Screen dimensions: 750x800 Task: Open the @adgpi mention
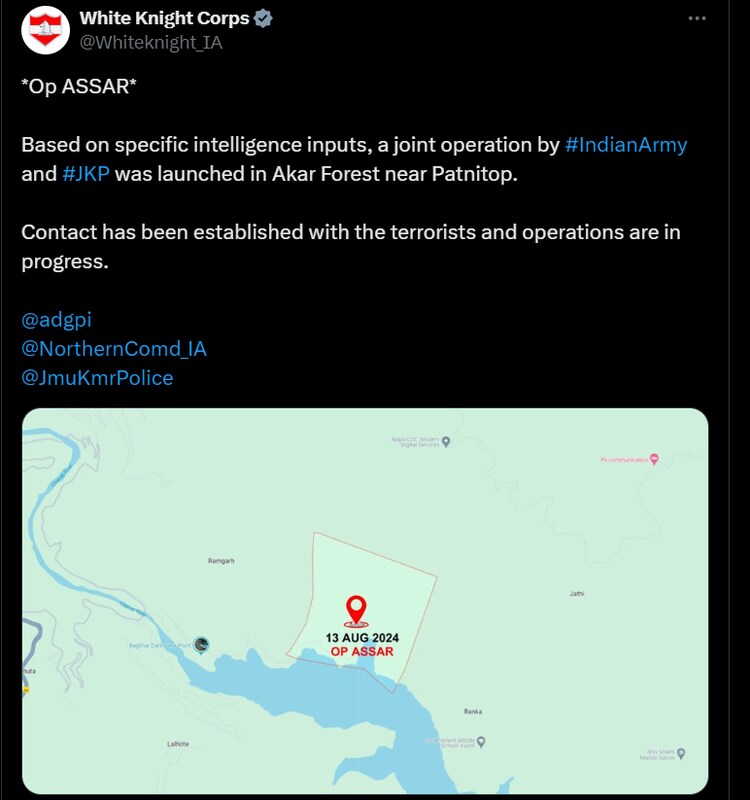tap(56, 320)
